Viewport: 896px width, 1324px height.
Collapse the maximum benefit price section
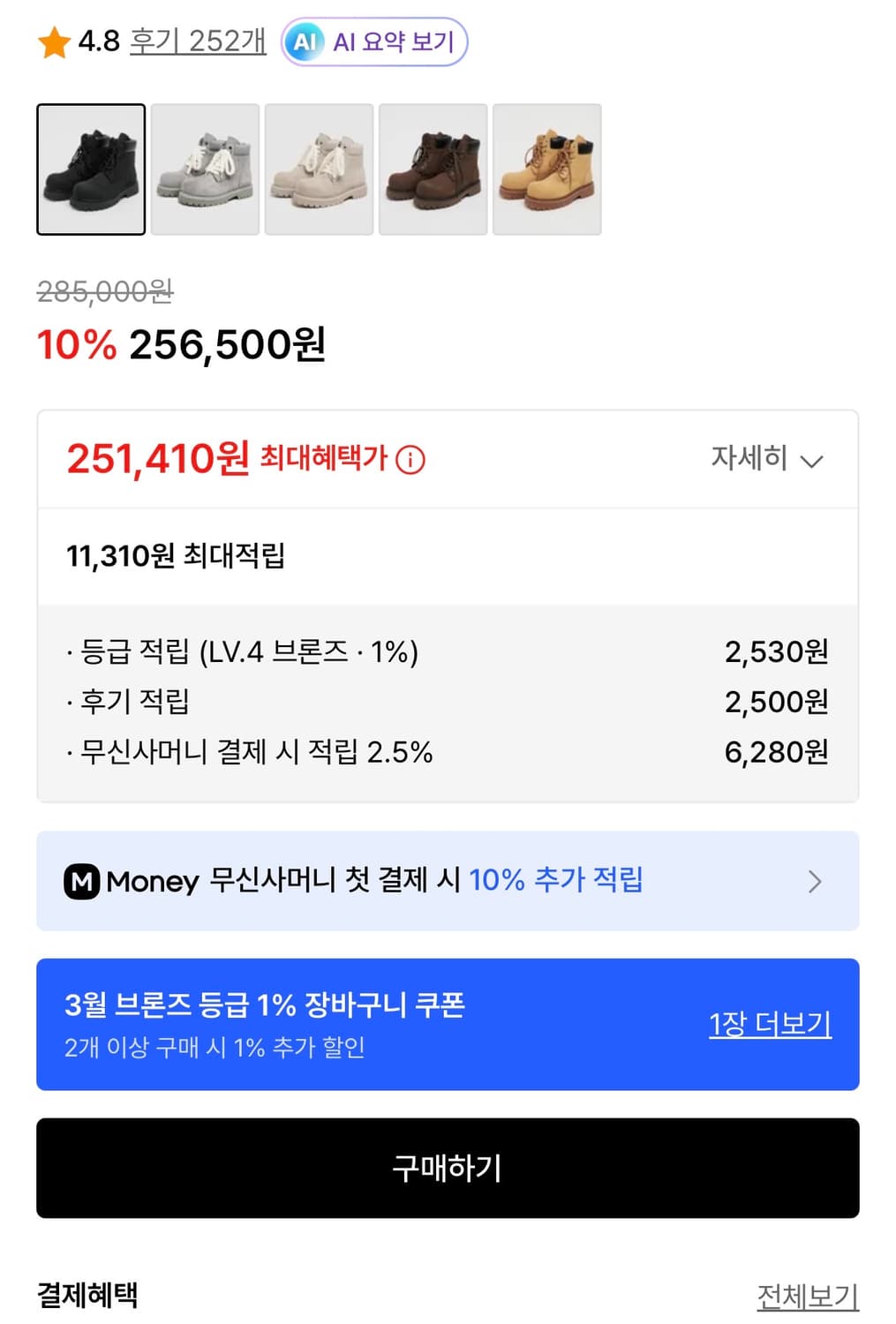pyautogui.click(x=812, y=460)
